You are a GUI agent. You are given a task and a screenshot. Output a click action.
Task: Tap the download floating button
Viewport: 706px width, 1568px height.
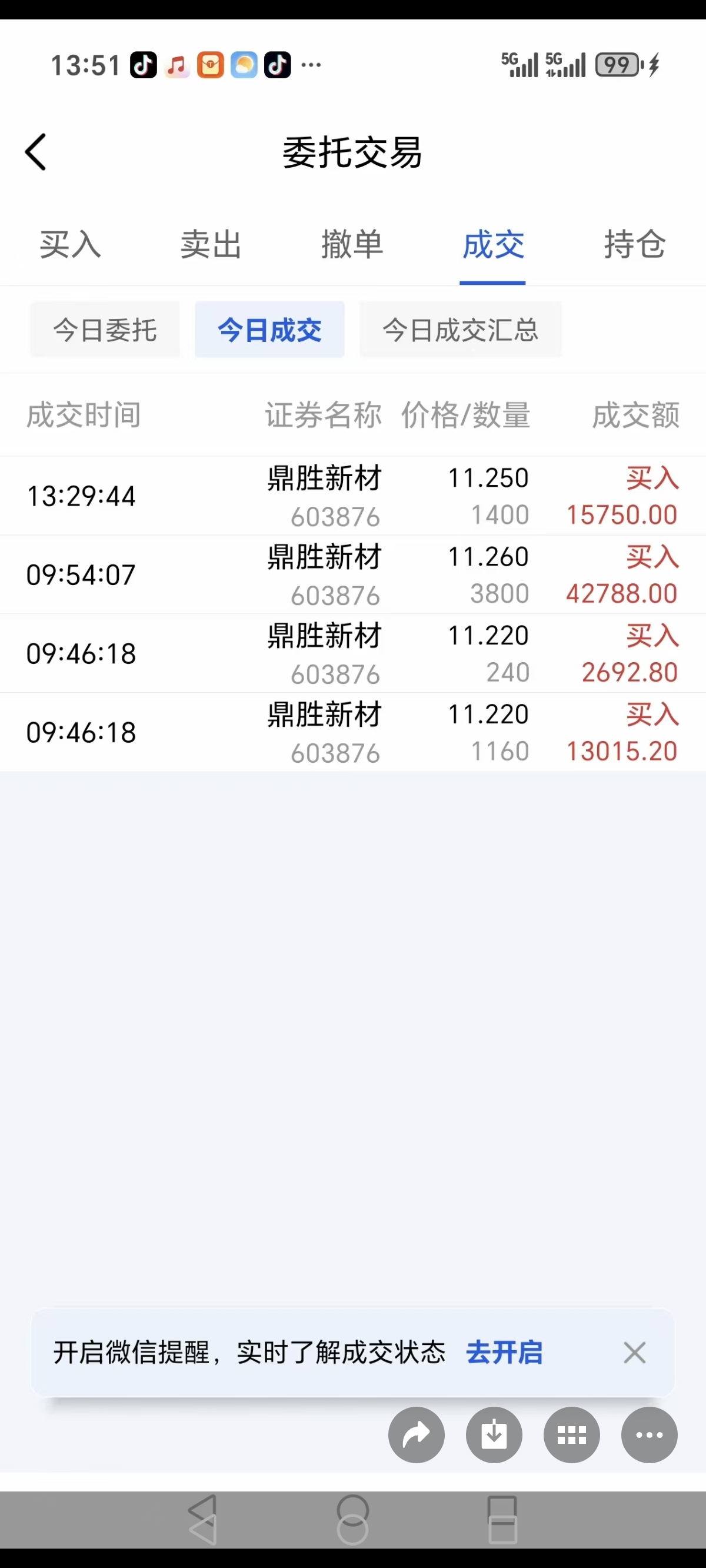click(494, 1435)
